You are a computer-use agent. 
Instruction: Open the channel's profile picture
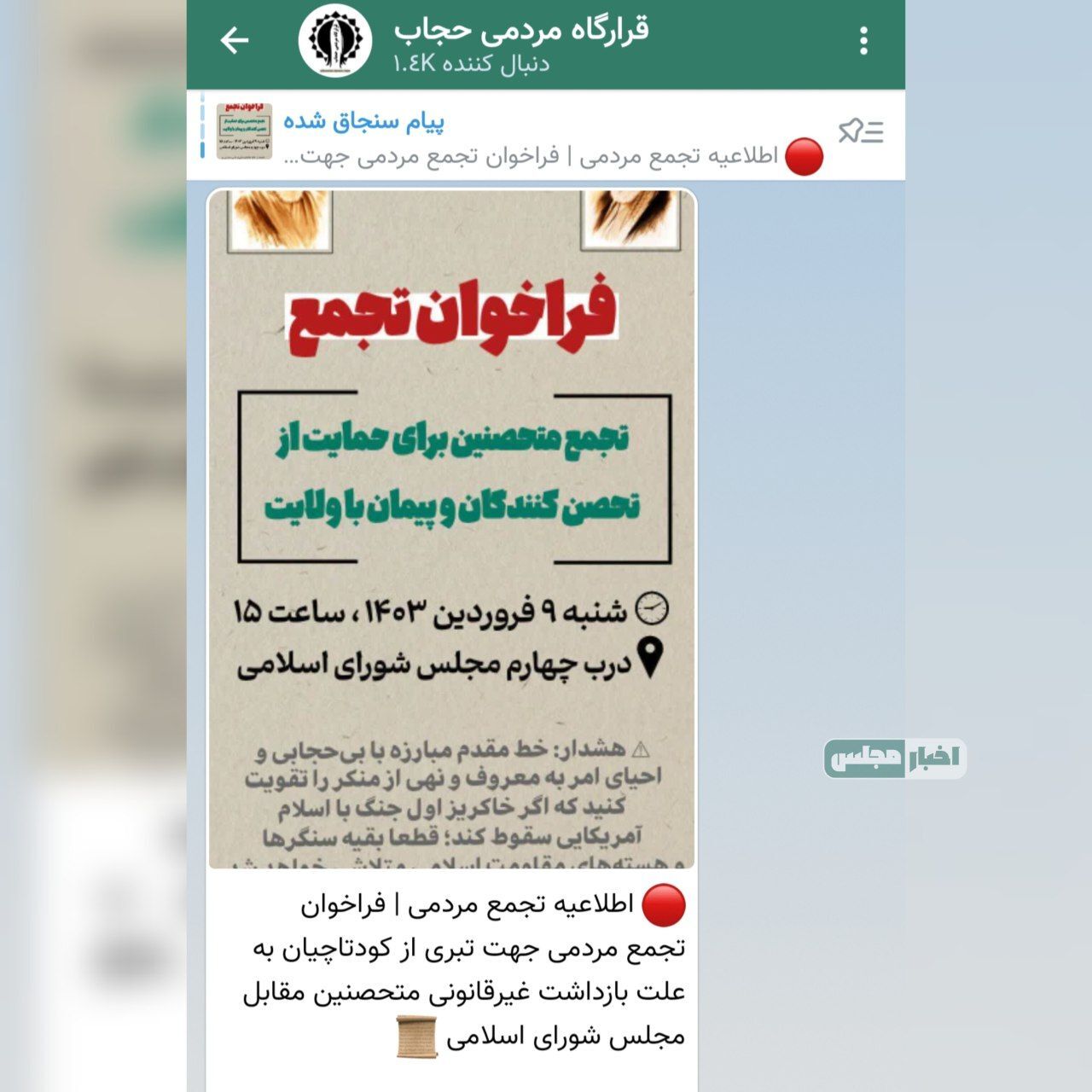pyautogui.click(x=335, y=40)
